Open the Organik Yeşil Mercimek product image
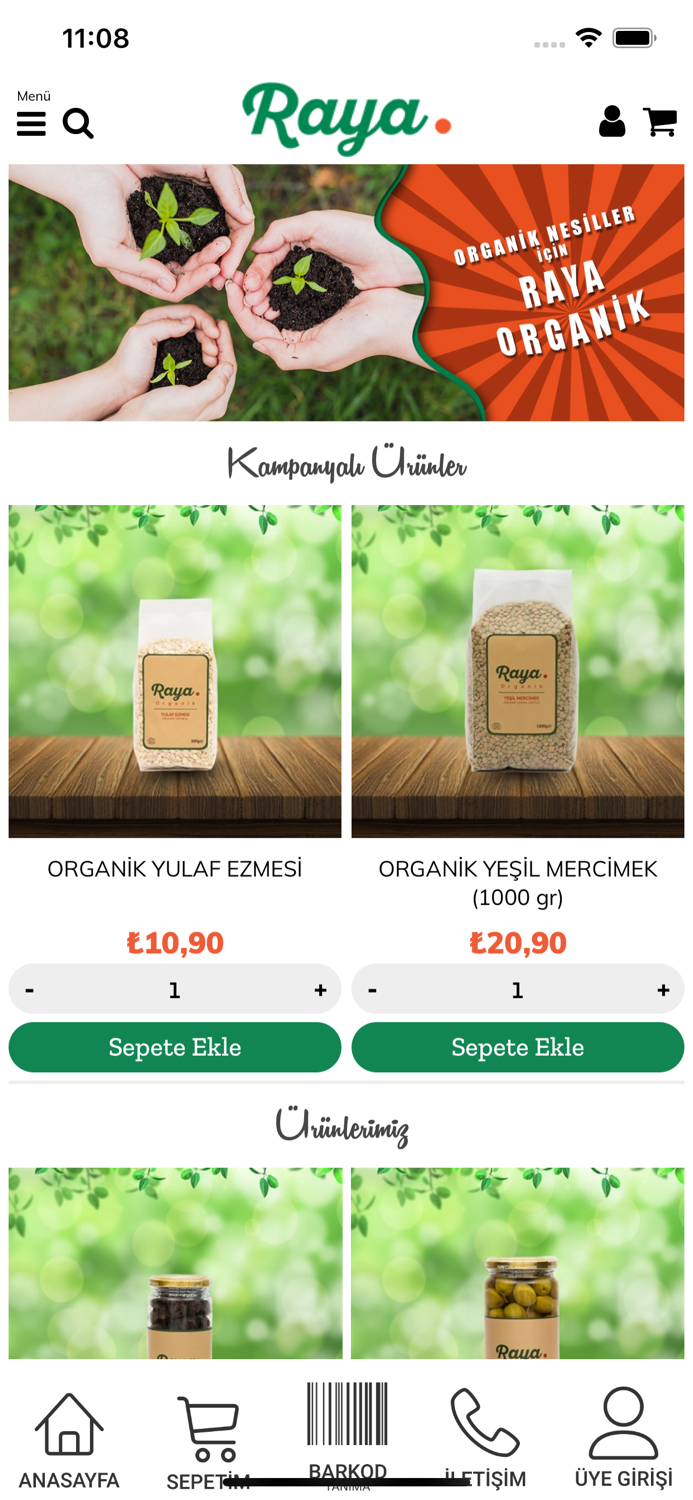 pyautogui.click(x=518, y=671)
